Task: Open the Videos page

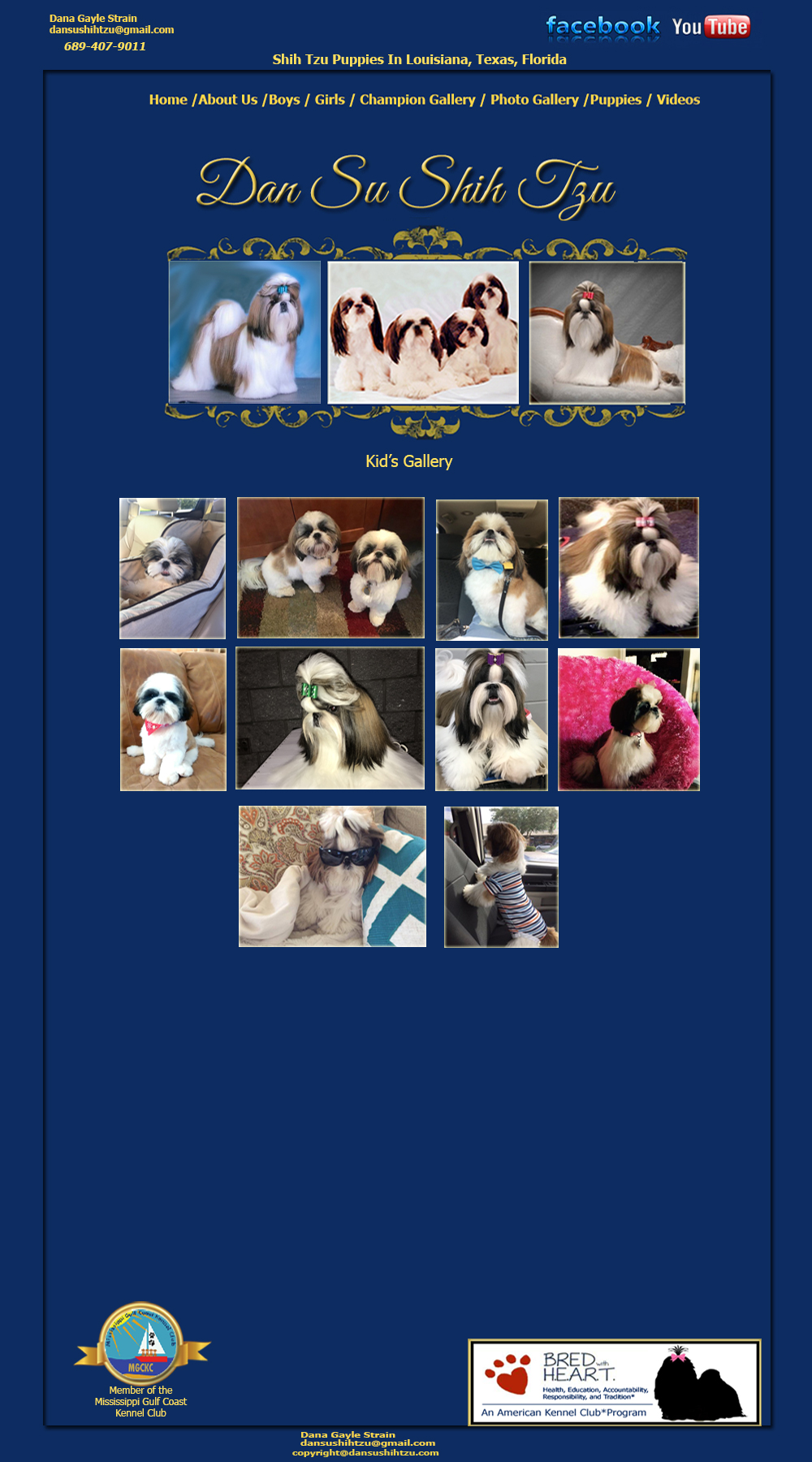Action: coord(678,100)
